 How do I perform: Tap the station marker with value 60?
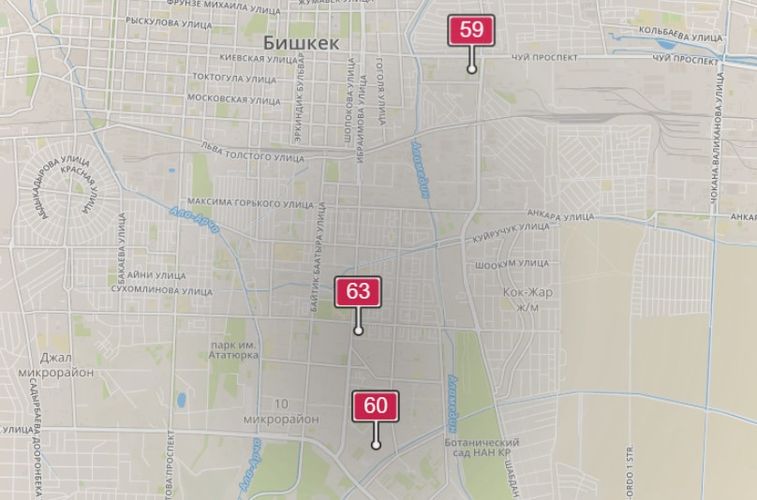pyautogui.click(x=375, y=406)
